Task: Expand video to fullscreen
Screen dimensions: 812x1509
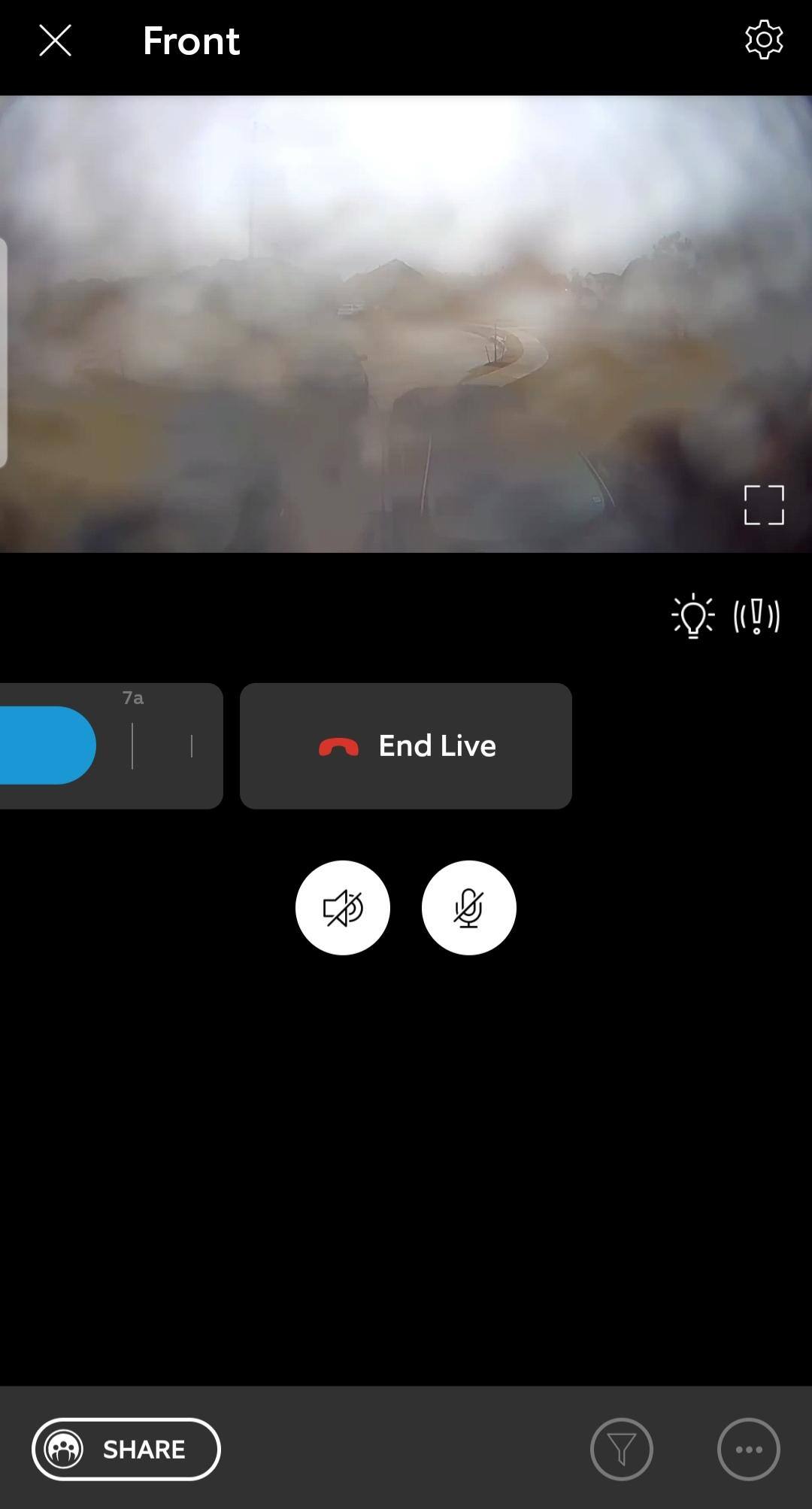Action: tap(764, 505)
